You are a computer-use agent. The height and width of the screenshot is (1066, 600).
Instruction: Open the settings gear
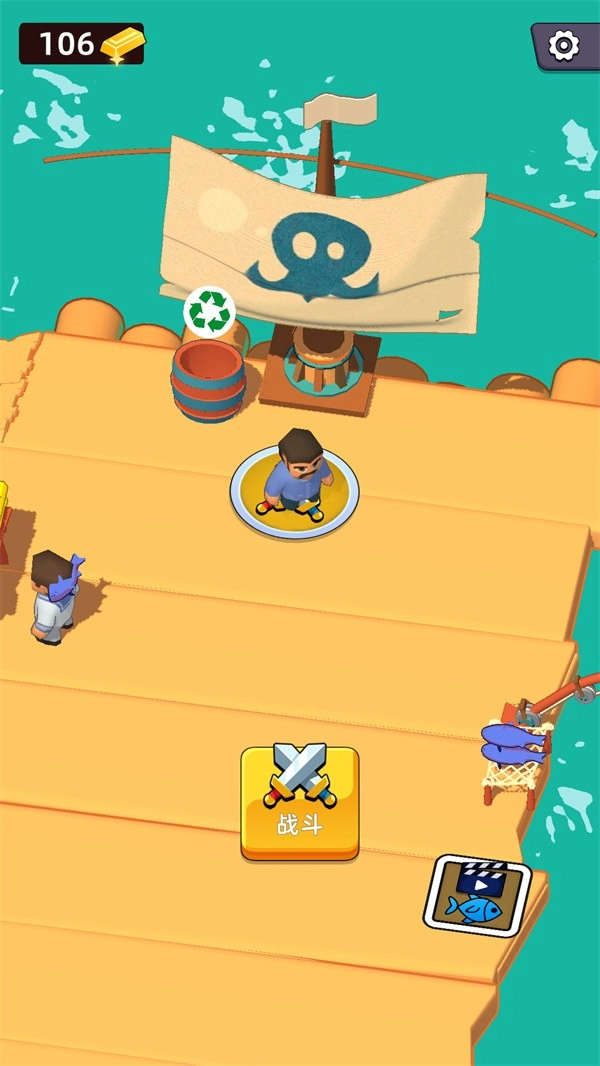point(565,45)
